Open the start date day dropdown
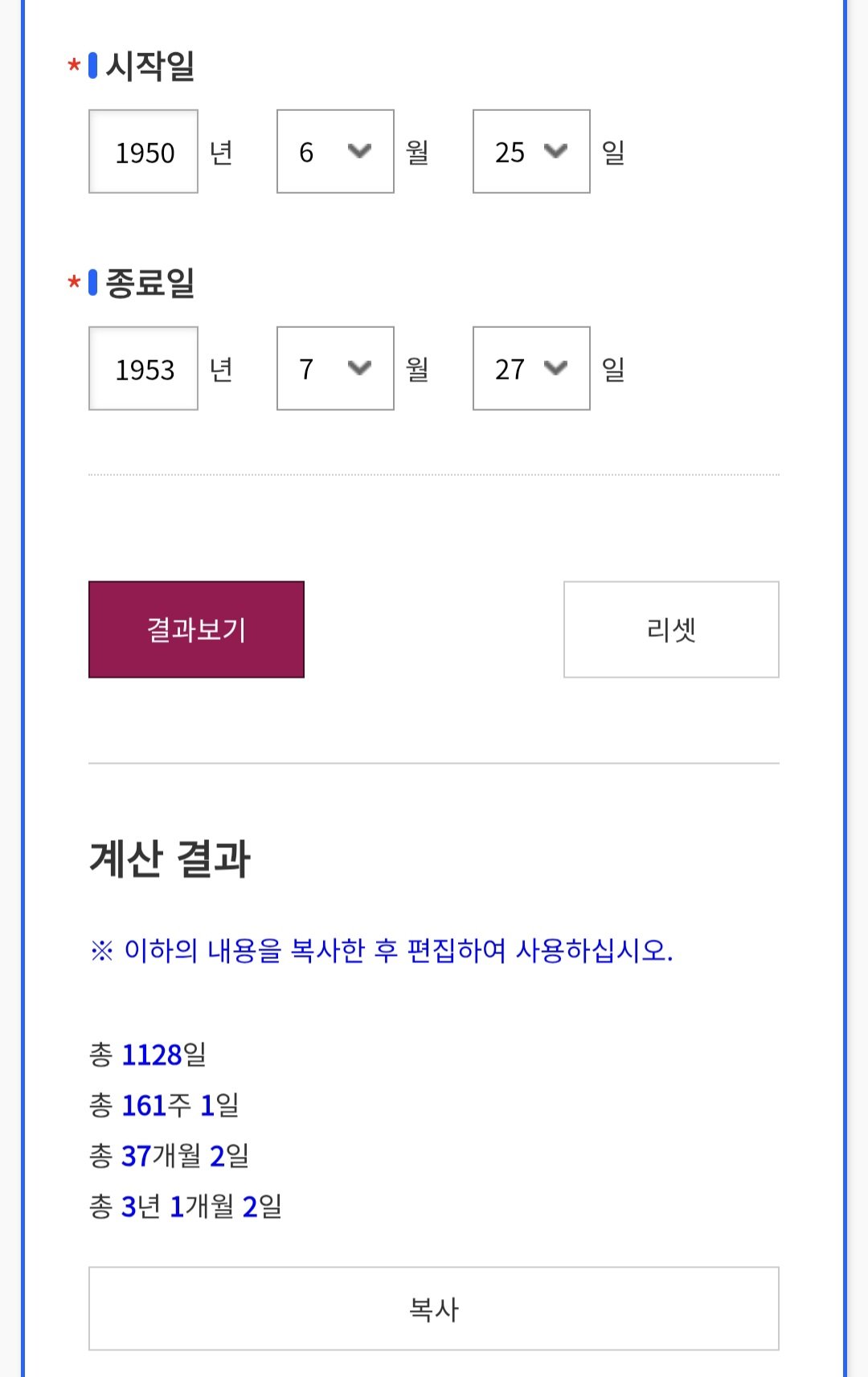This screenshot has height=1377, width=868. pos(531,152)
